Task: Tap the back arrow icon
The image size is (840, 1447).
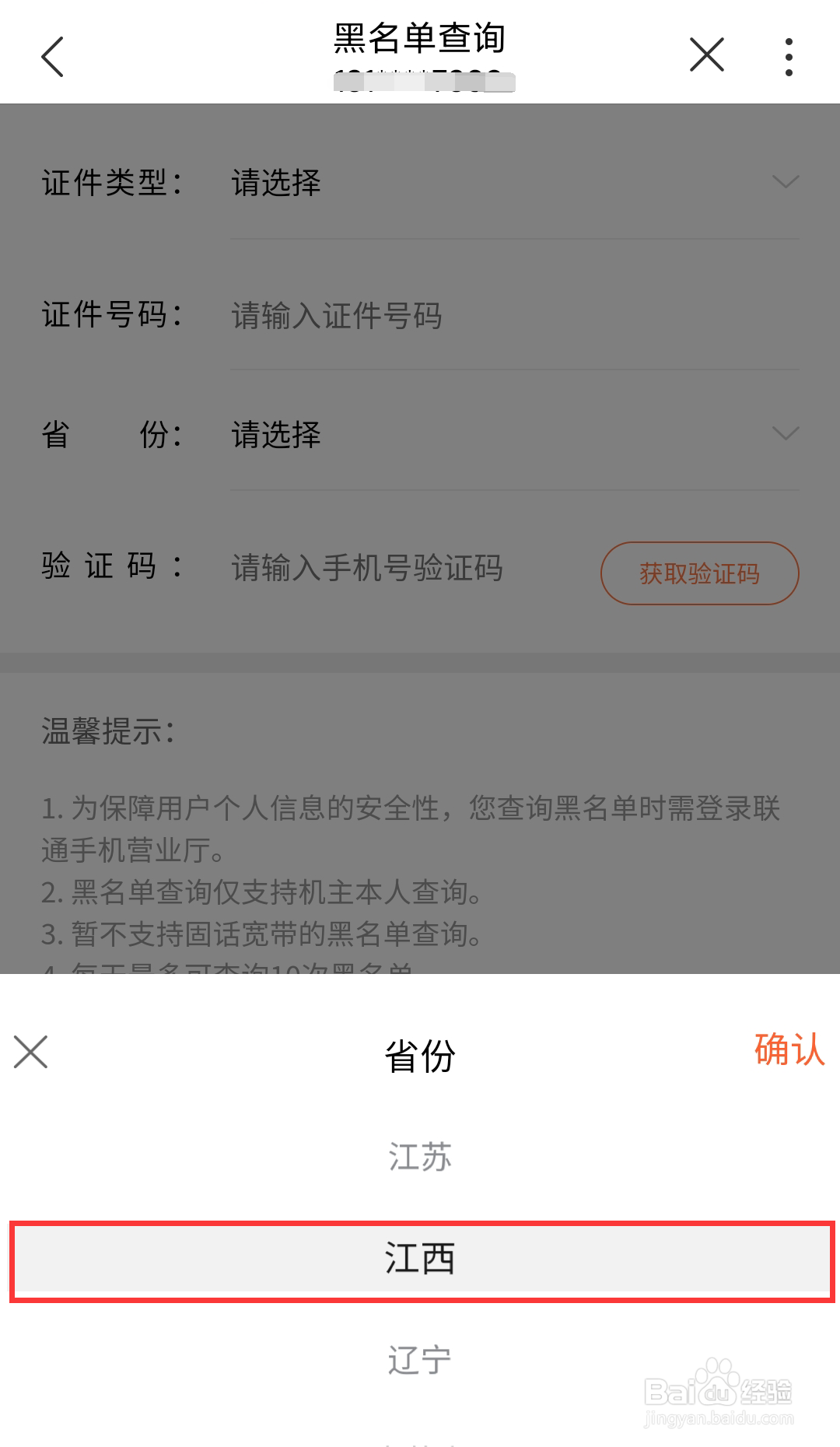Action: [52, 56]
